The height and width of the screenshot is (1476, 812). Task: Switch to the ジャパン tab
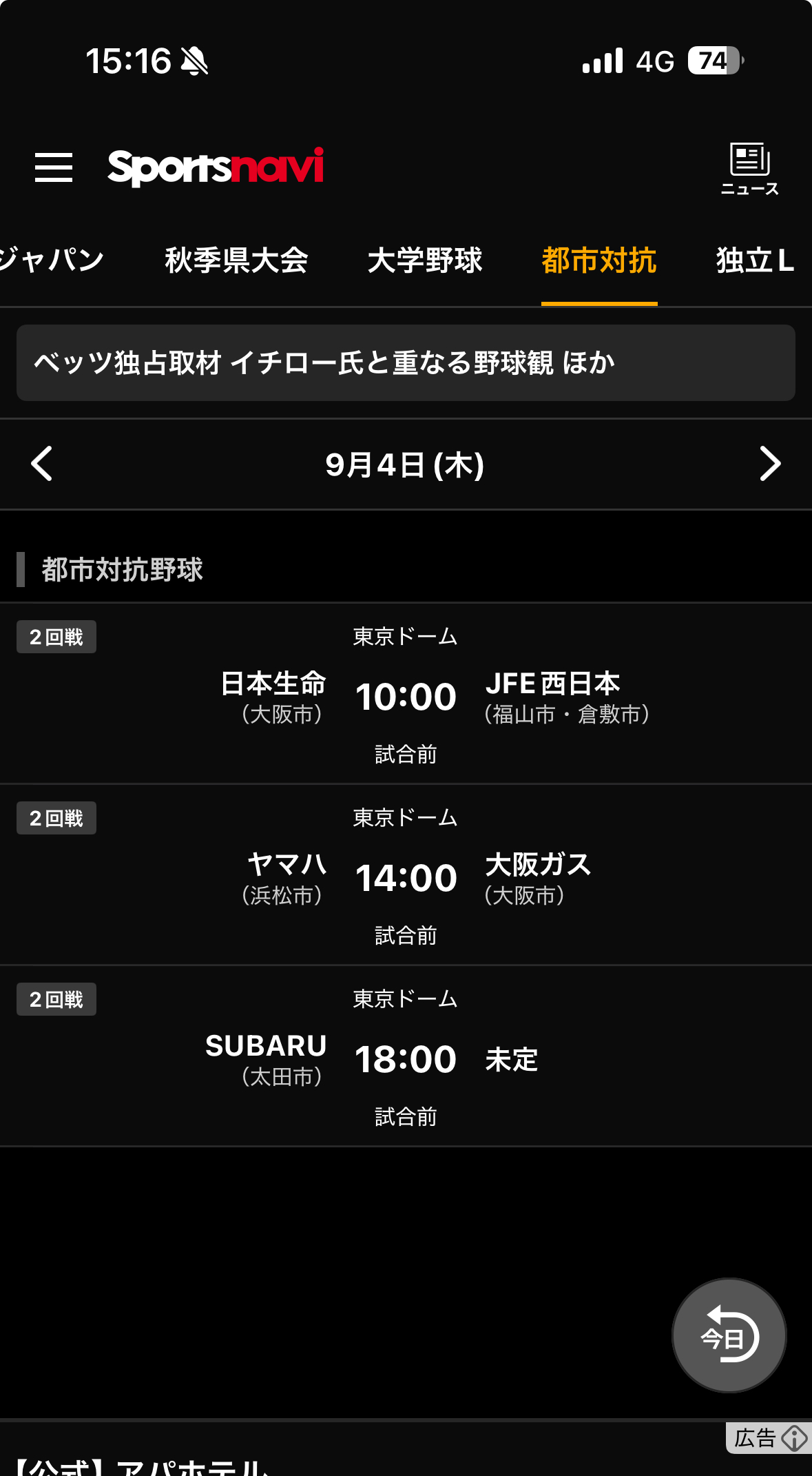(x=50, y=261)
